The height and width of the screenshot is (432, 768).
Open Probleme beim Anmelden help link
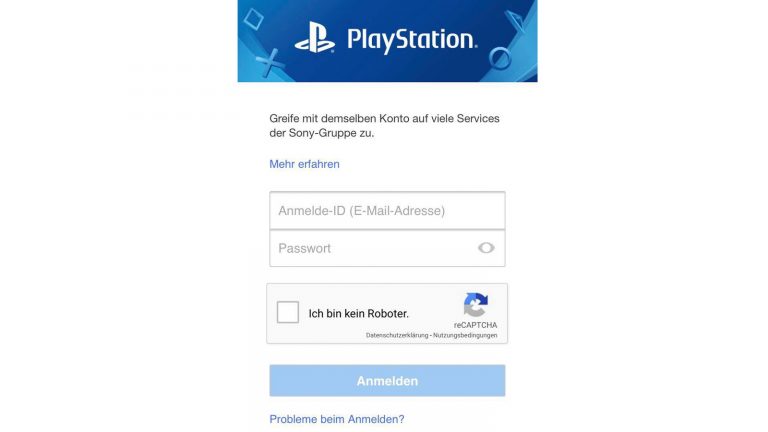tap(336, 419)
